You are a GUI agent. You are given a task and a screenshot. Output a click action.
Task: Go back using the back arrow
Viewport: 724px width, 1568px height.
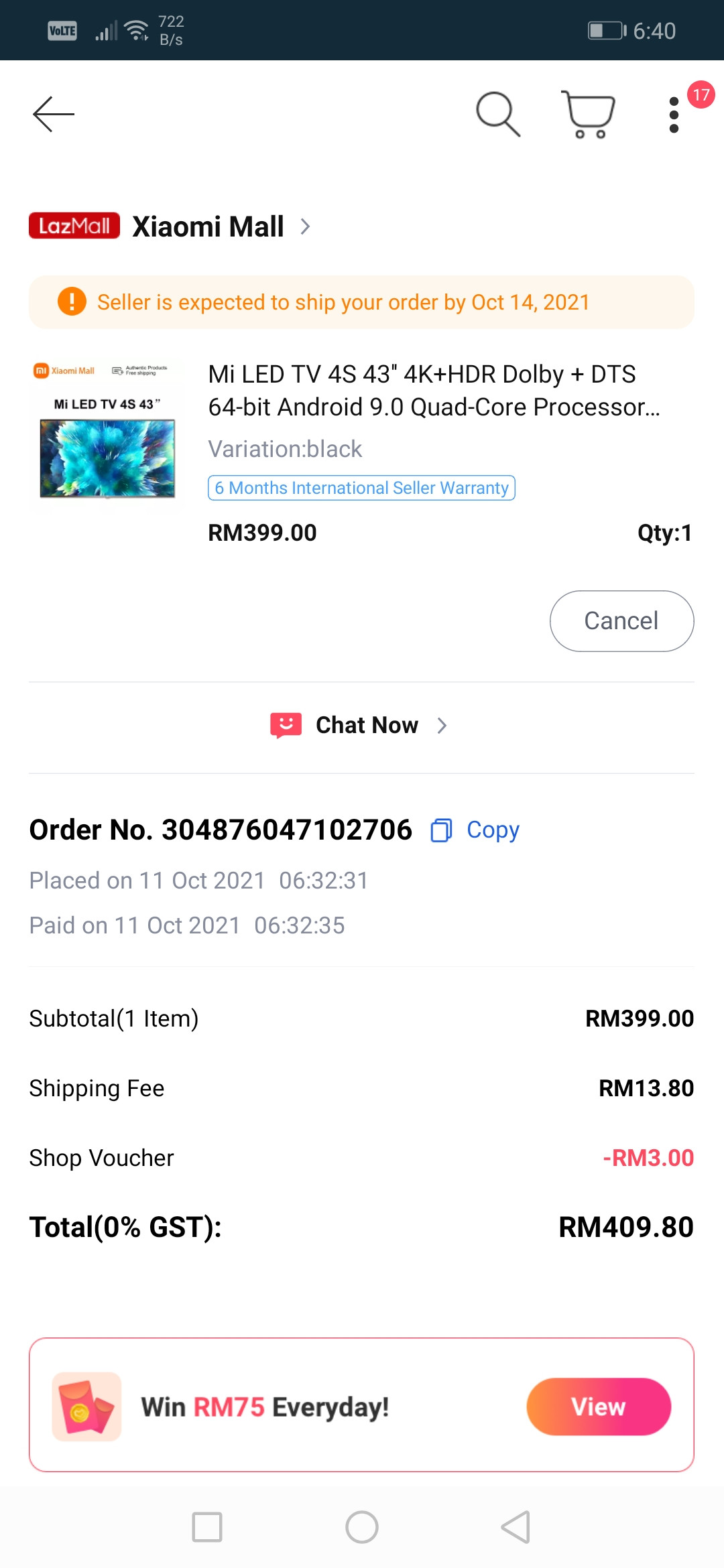(52, 114)
